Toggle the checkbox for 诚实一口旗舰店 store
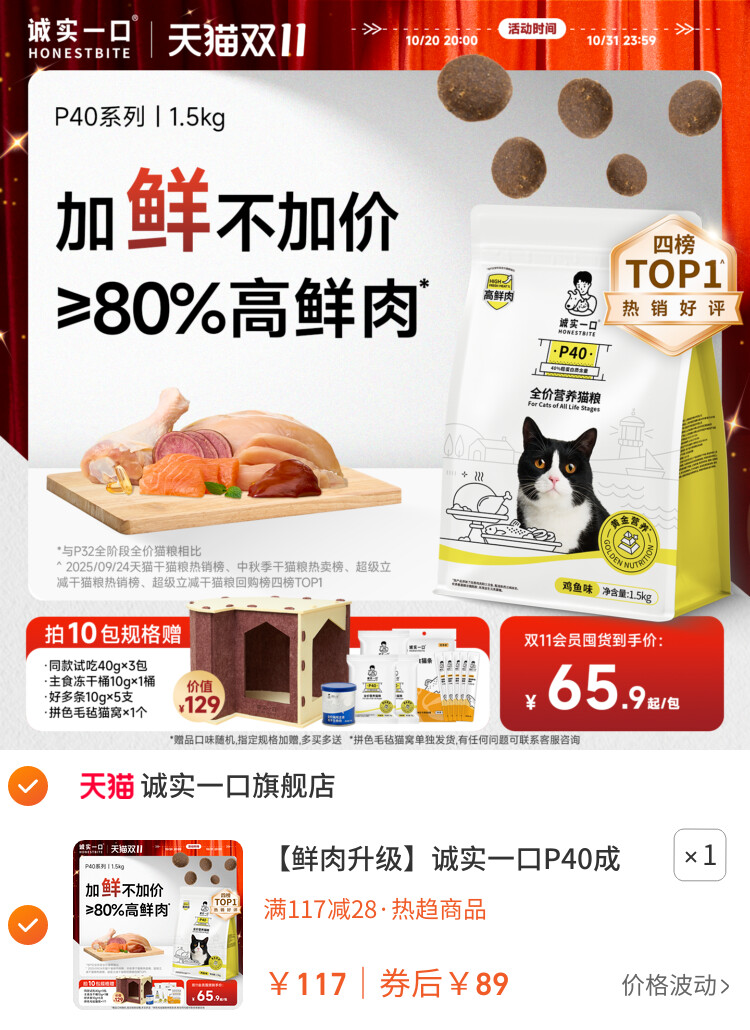Image resolution: width=750 pixels, height=1030 pixels. 28,787
